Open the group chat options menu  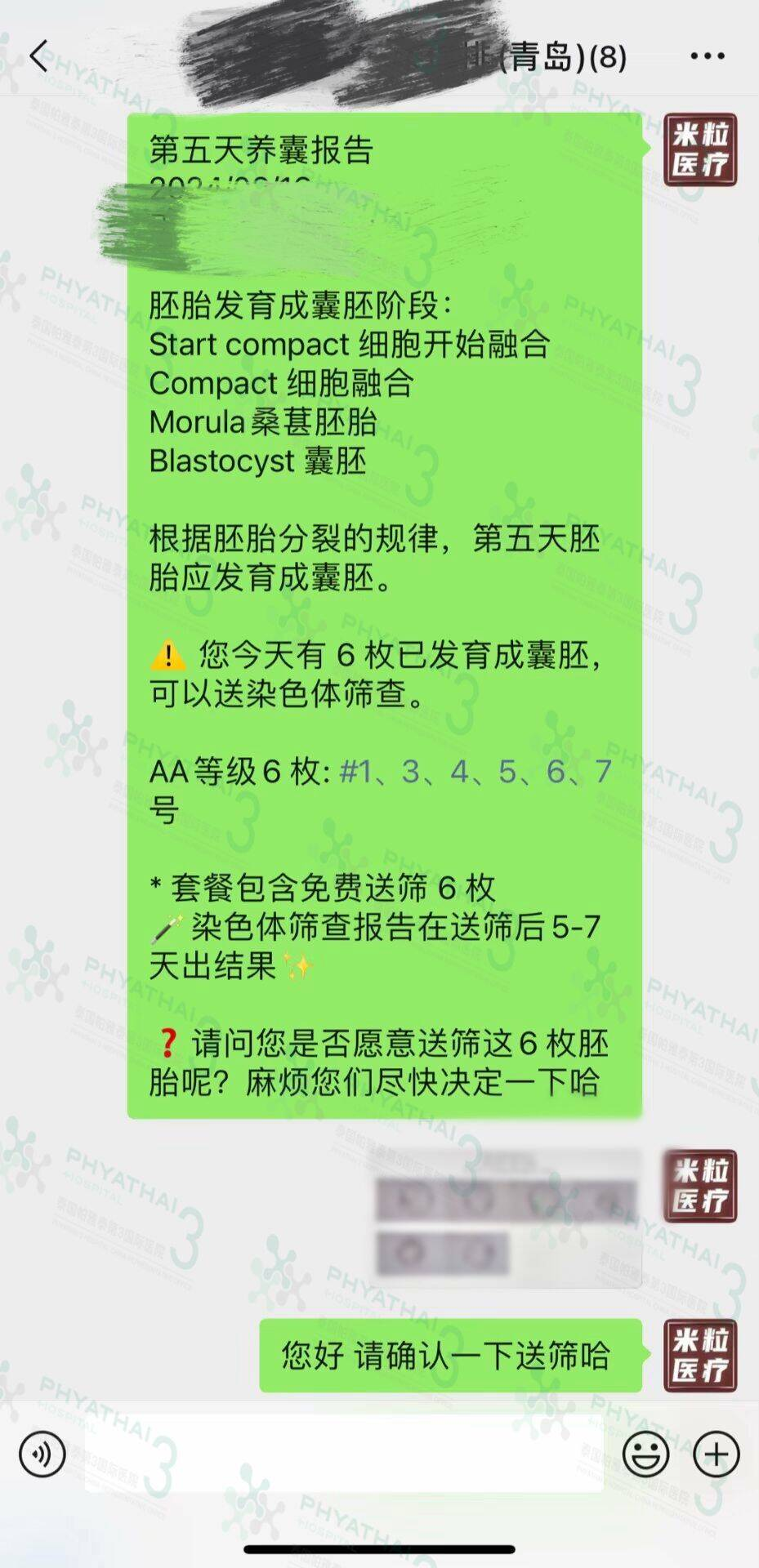(x=707, y=56)
